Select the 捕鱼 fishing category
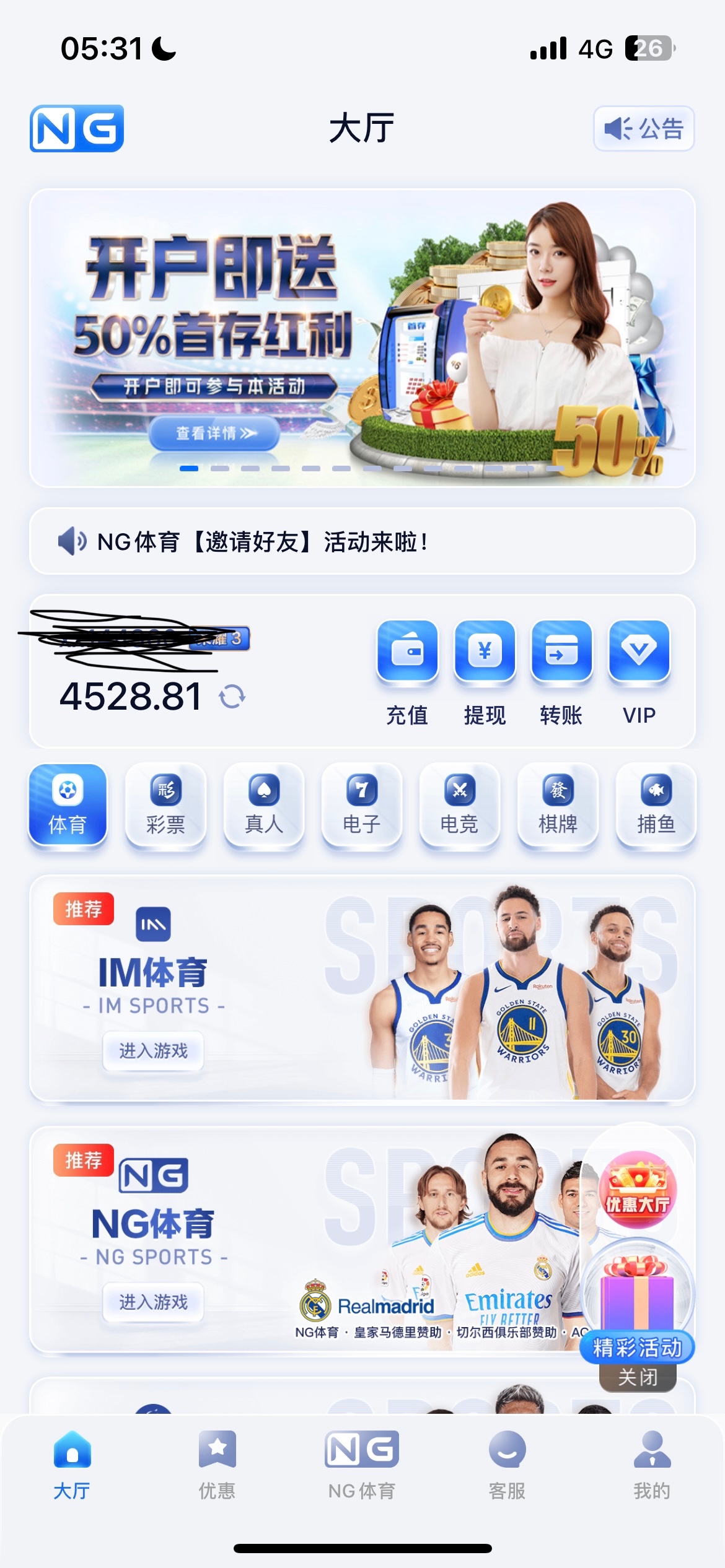 pos(656,804)
